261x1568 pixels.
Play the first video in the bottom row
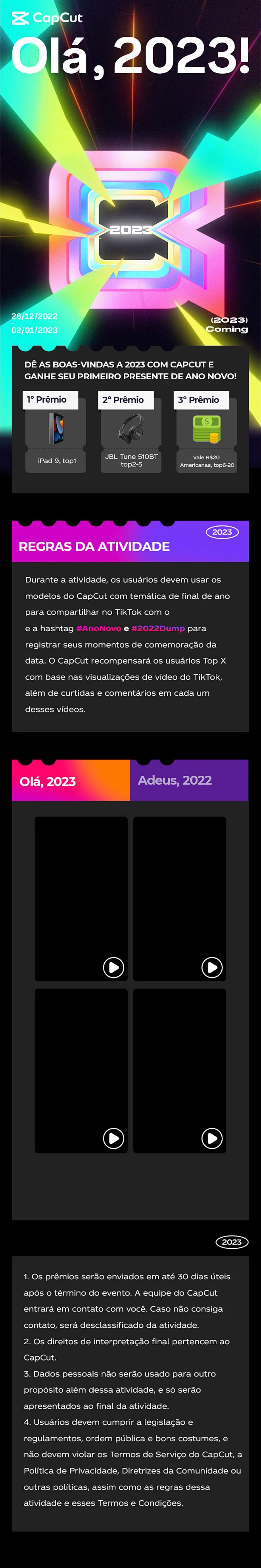pyautogui.click(x=113, y=1138)
